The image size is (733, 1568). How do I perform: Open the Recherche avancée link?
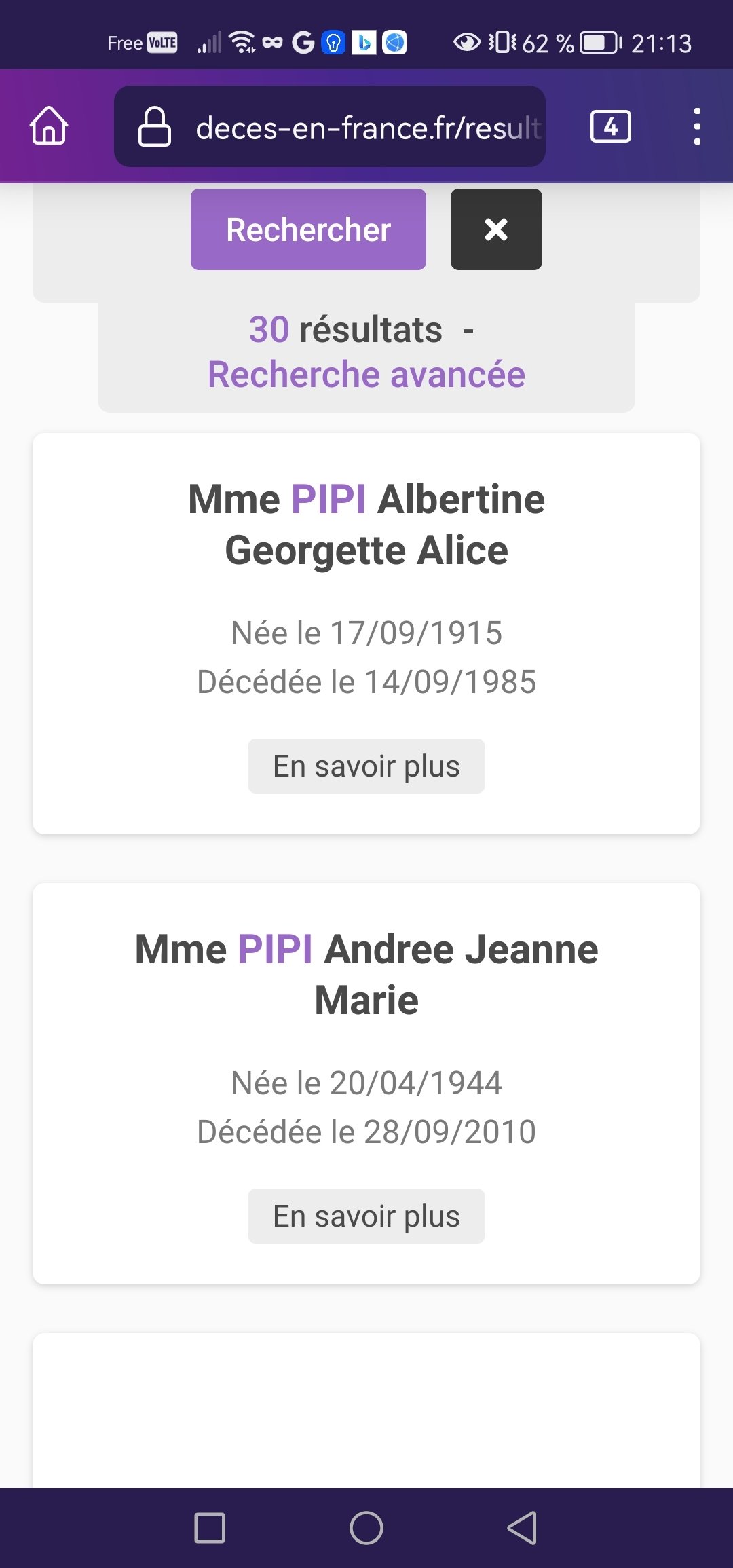click(366, 375)
